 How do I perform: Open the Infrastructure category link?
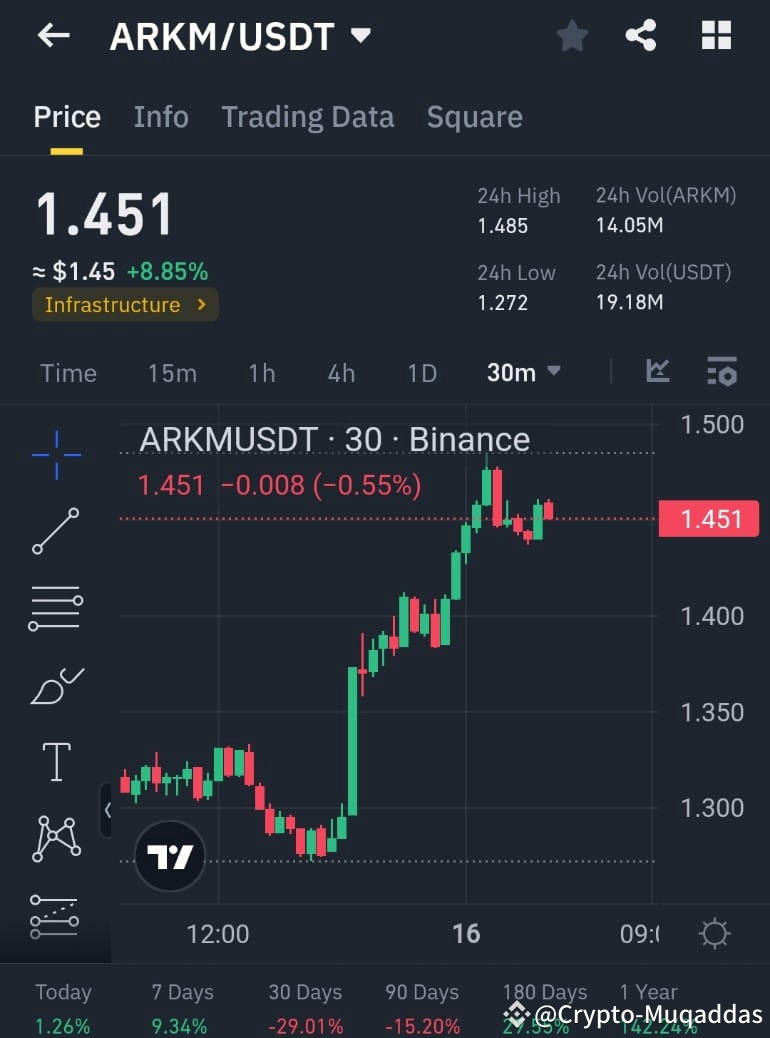point(124,305)
